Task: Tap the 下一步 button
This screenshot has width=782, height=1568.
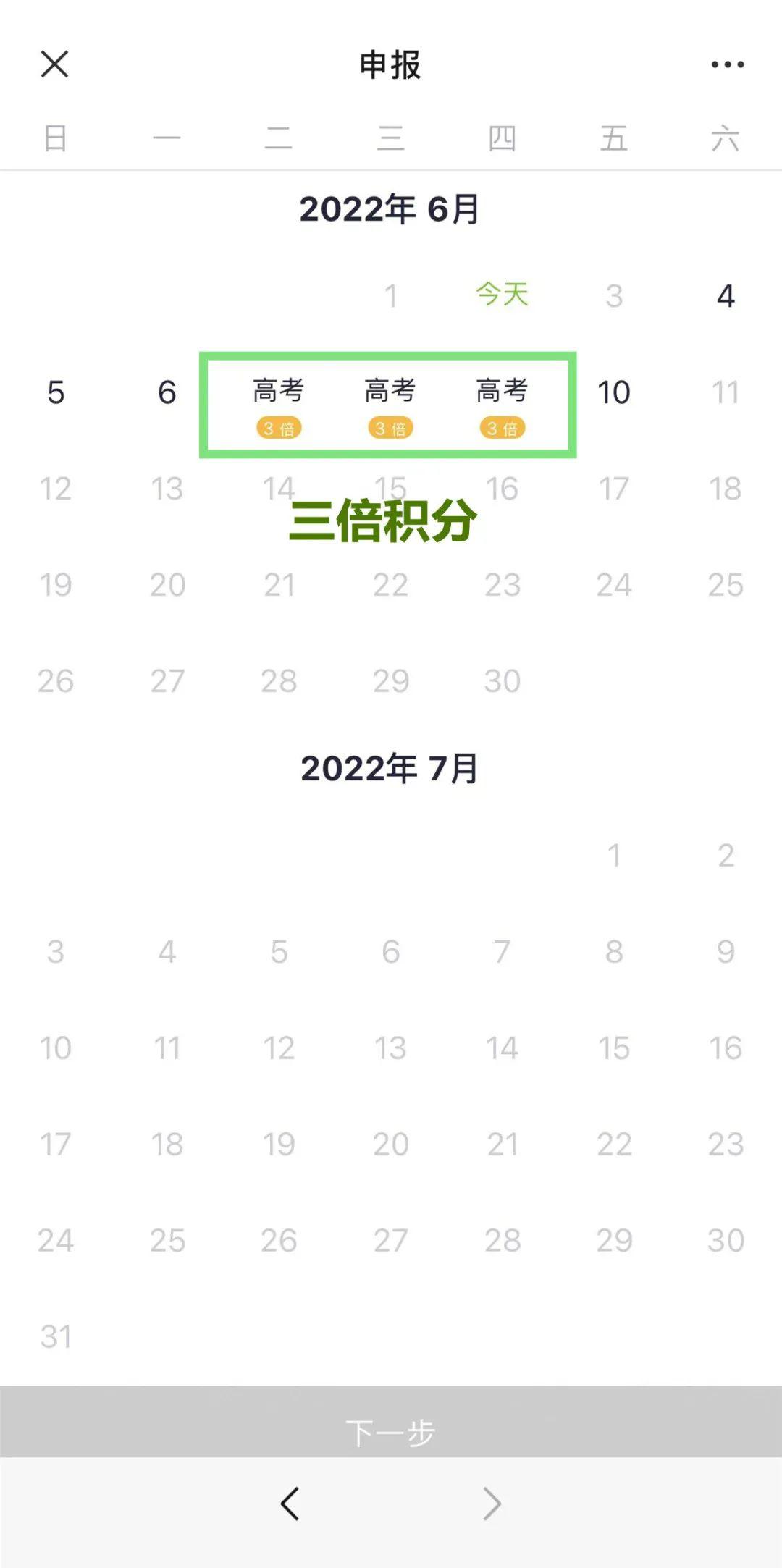Action: point(391,1433)
